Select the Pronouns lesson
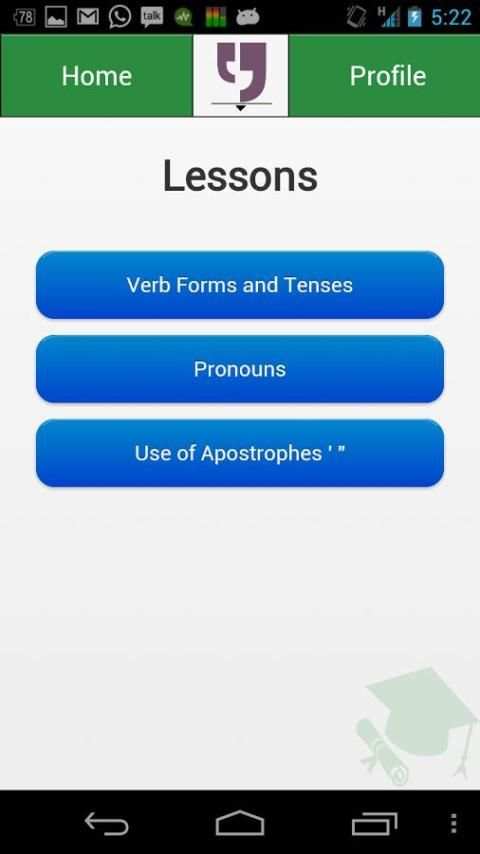The width and height of the screenshot is (480, 854). [240, 369]
